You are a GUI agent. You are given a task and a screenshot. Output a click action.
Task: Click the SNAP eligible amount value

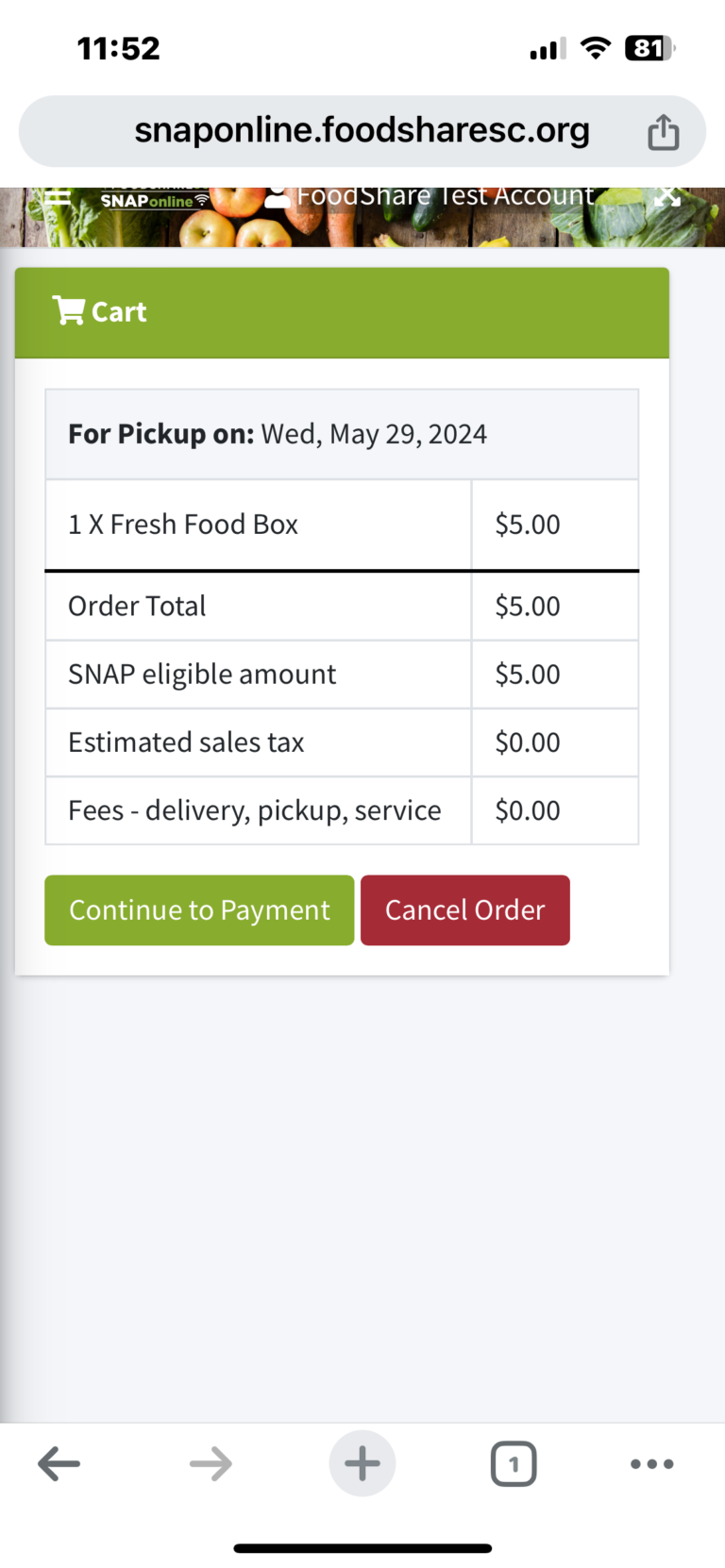[527, 674]
